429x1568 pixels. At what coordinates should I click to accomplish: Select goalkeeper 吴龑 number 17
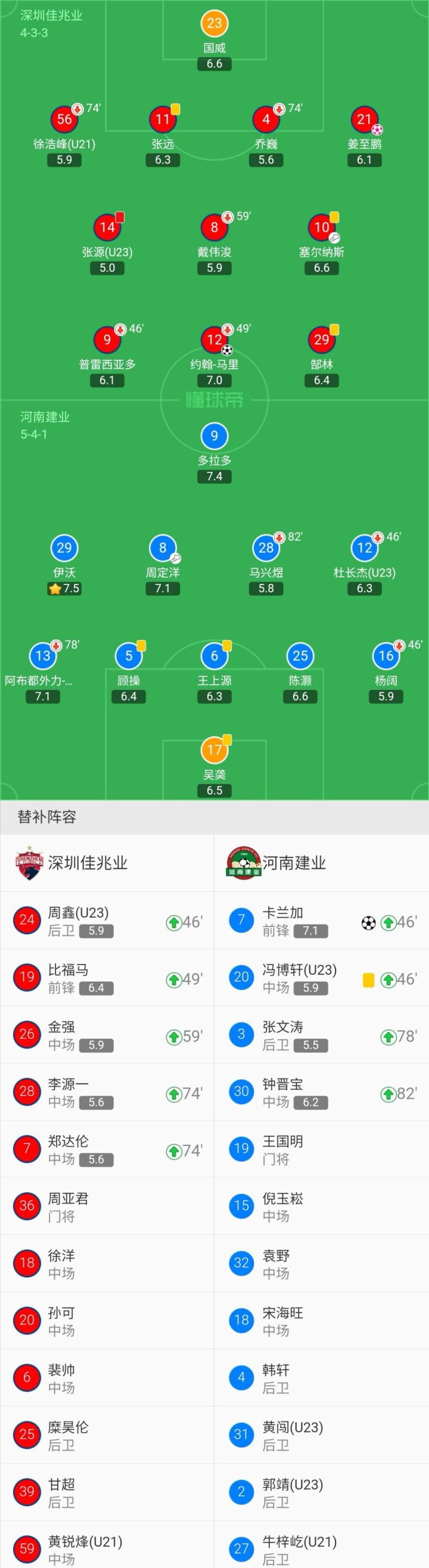pos(214,767)
